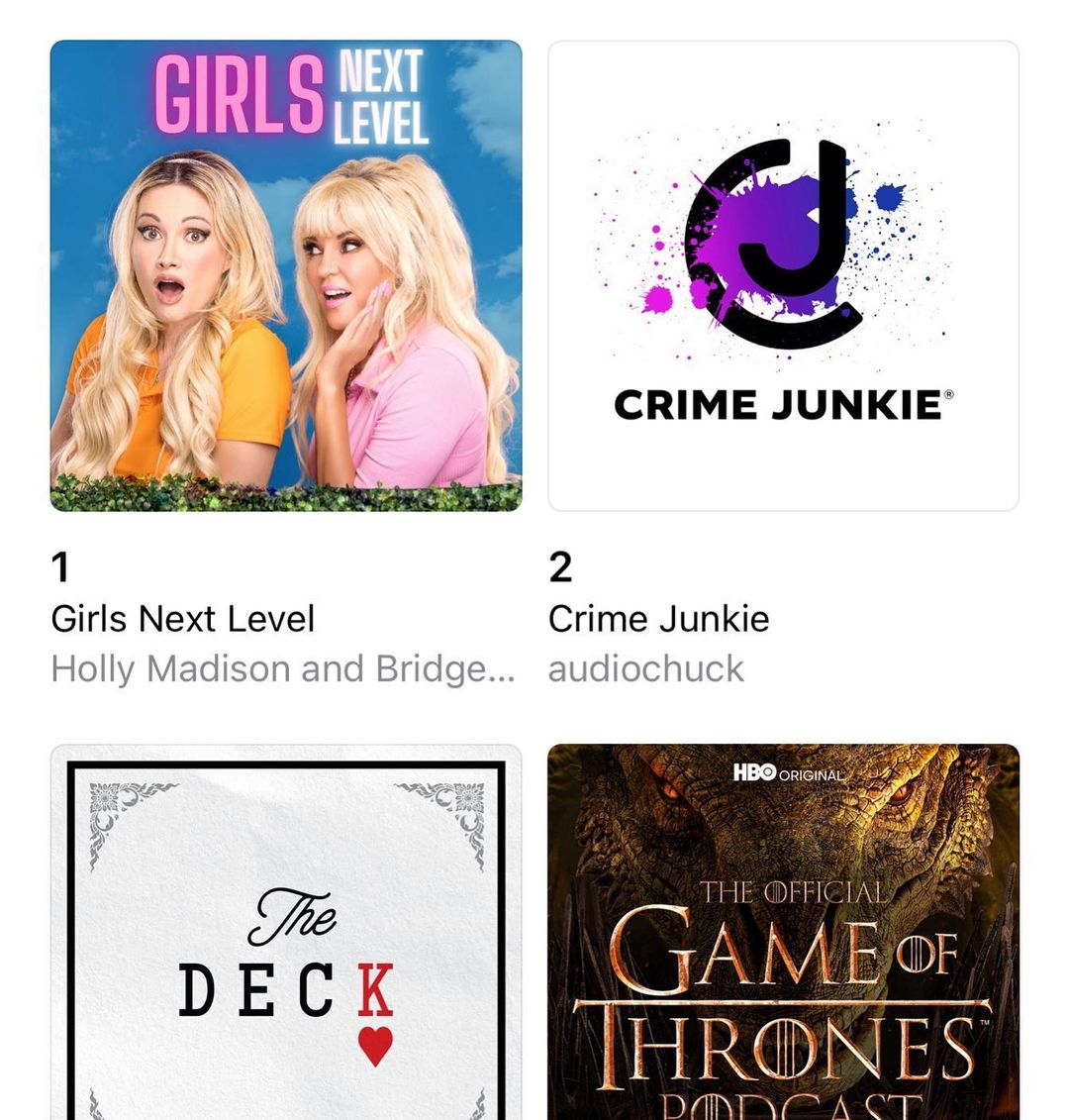Open the Girls Next Level podcast
The image size is (1069, 1120).
pyautogui.click(x=286, y=275)
